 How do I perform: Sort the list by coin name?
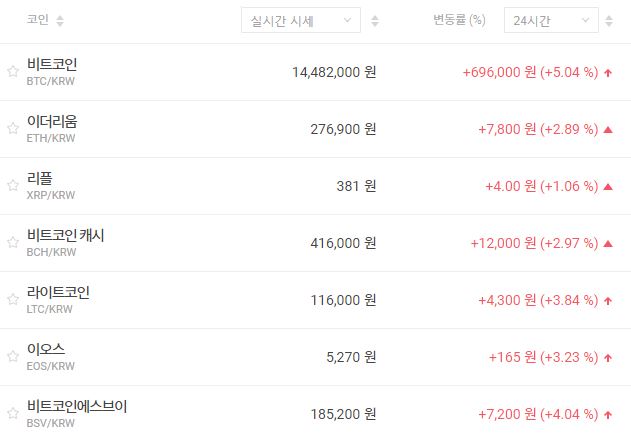click(x=59, y=20)
